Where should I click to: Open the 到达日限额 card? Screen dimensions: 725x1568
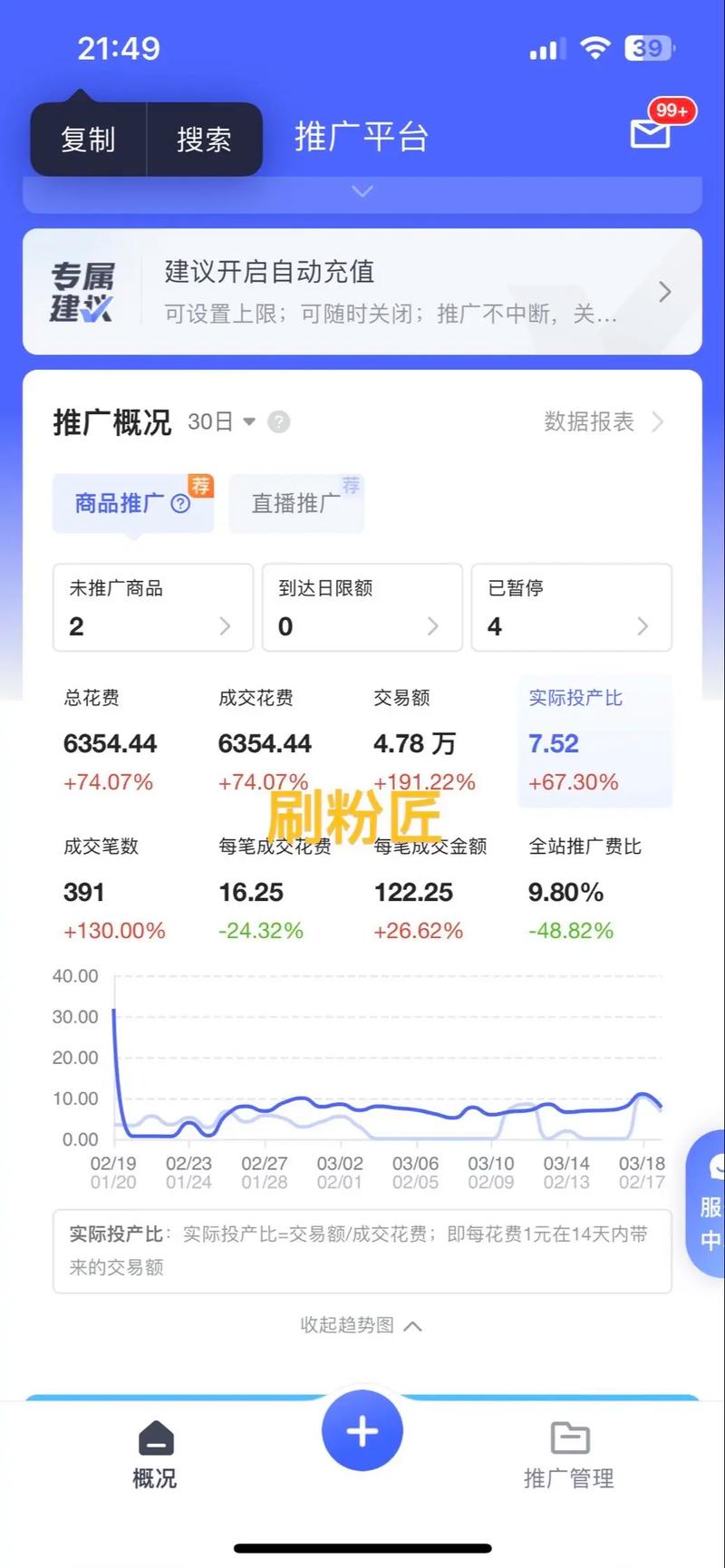point(362,607)
